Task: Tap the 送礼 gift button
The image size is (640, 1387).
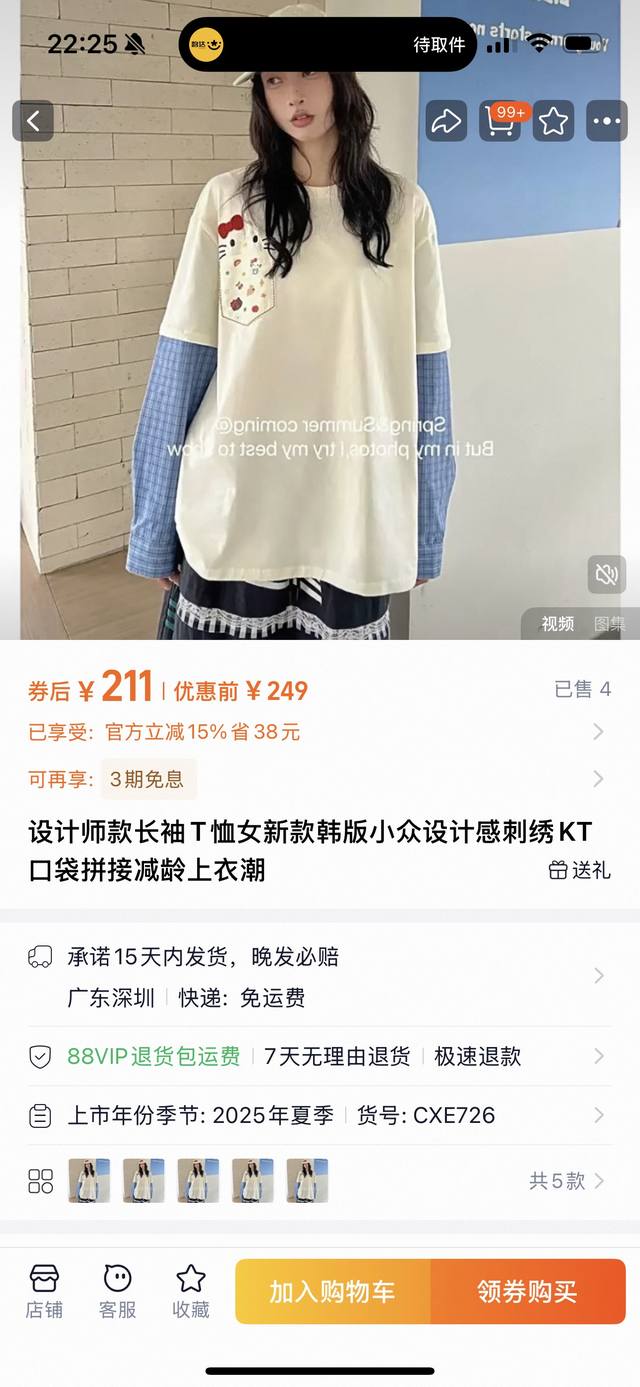Action: (580, 870)
